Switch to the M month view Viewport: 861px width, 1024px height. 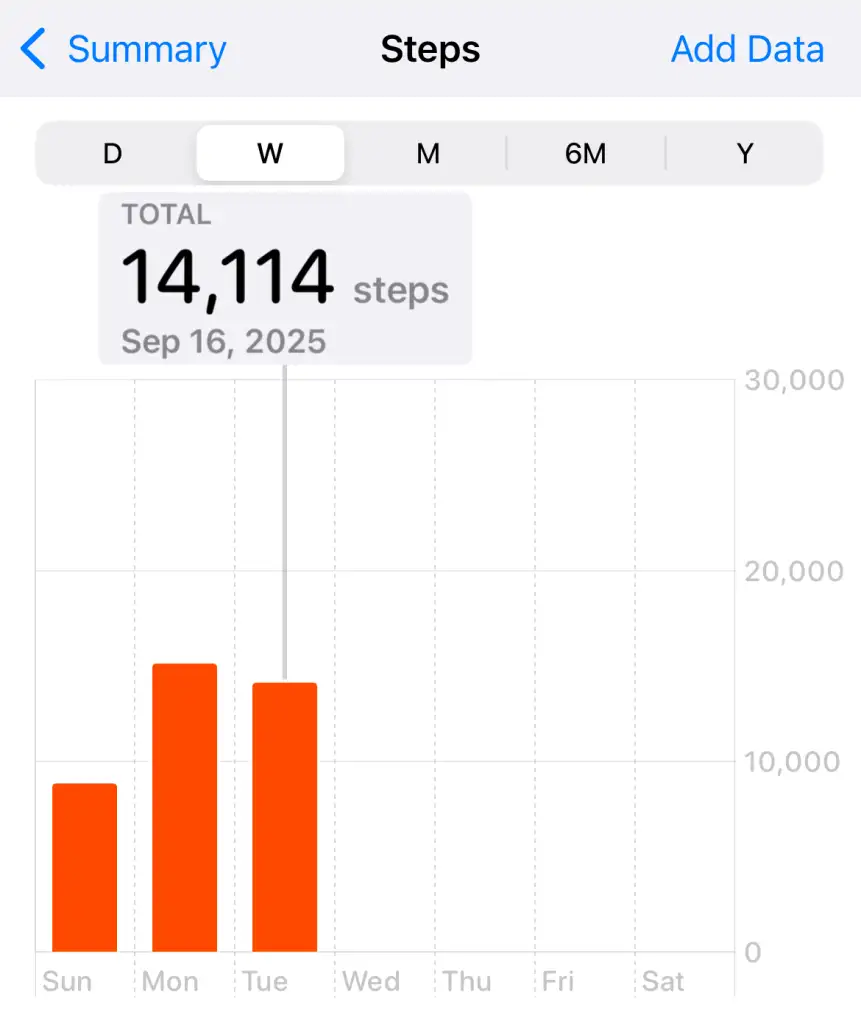pyautogui.click(x=428, y=154)
